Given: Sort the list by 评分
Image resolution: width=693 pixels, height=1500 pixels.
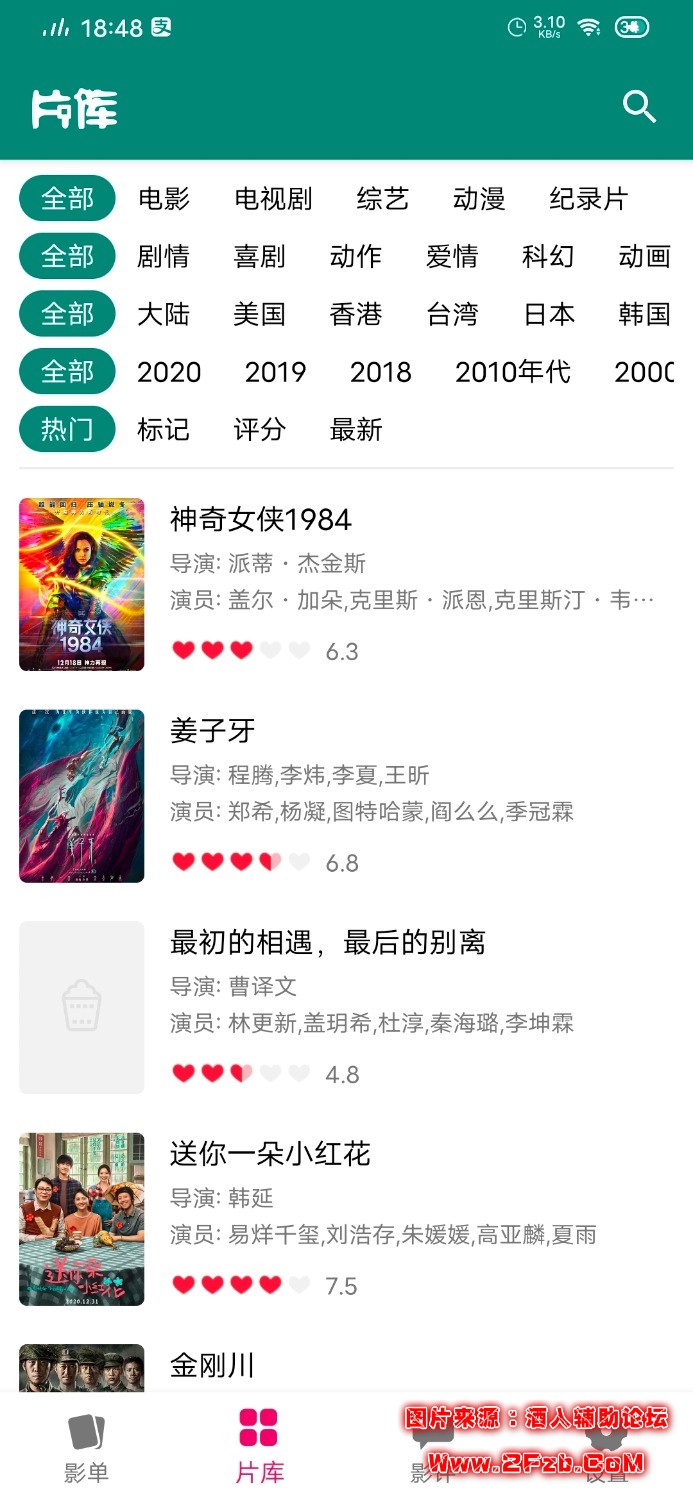Looking at the screenshot, I should click(x=259, y=430).
